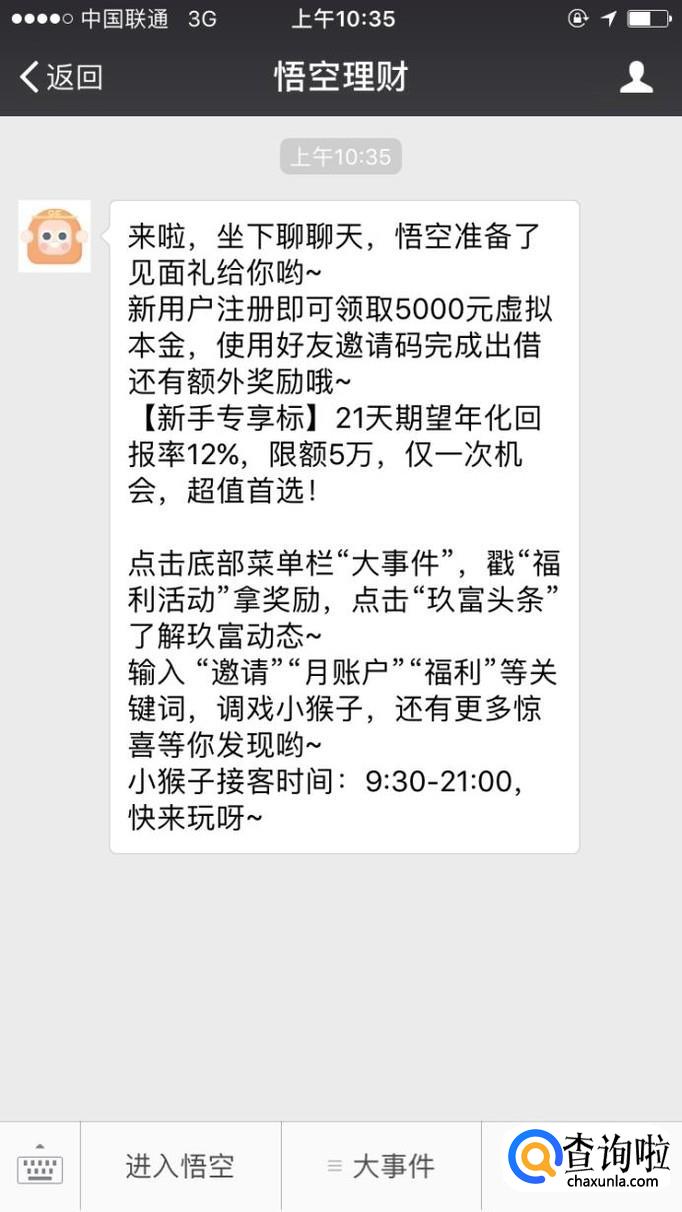Switch to keyboard input mode
The height and width of the screenshot is (1212, 682).
40,1167
